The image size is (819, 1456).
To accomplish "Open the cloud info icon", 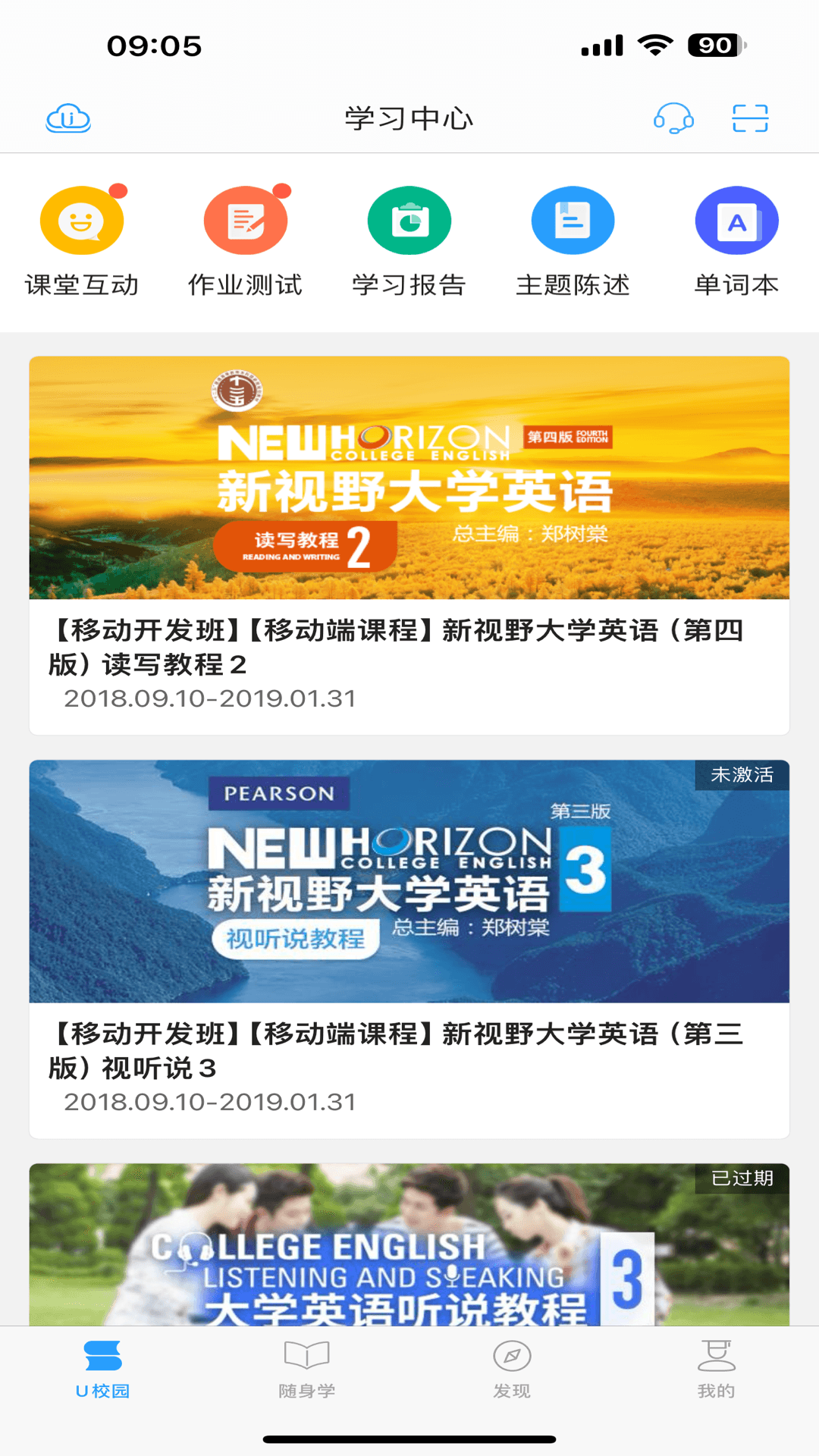I will (x=68, y=118).
